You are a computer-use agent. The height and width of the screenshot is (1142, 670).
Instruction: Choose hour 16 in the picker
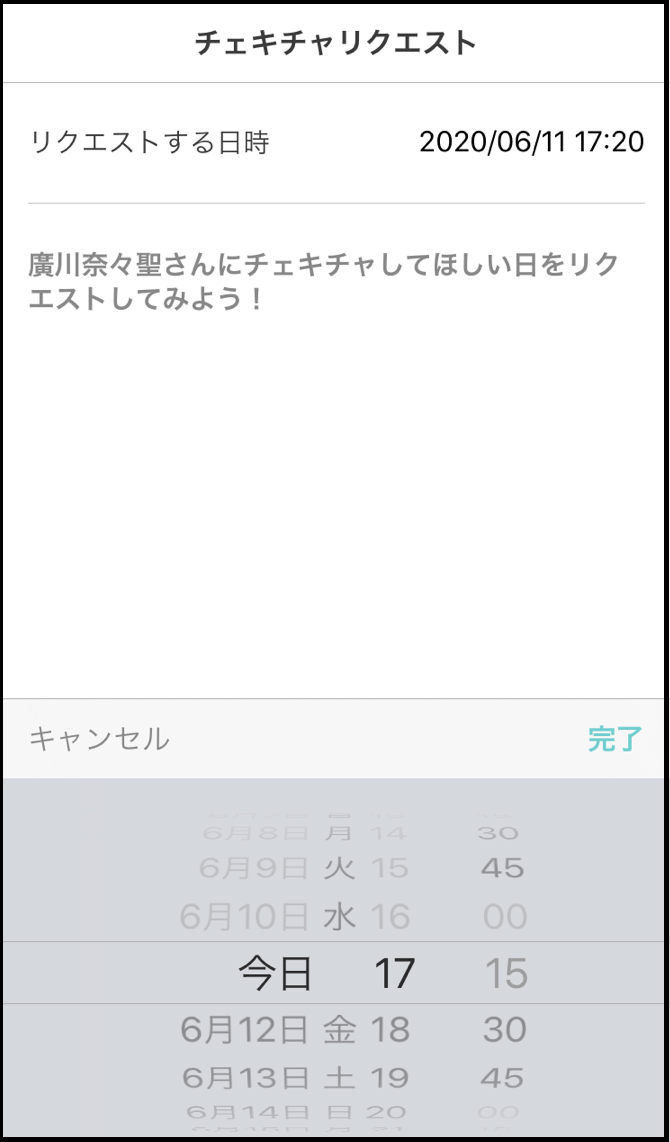click(x=390, y=916)
